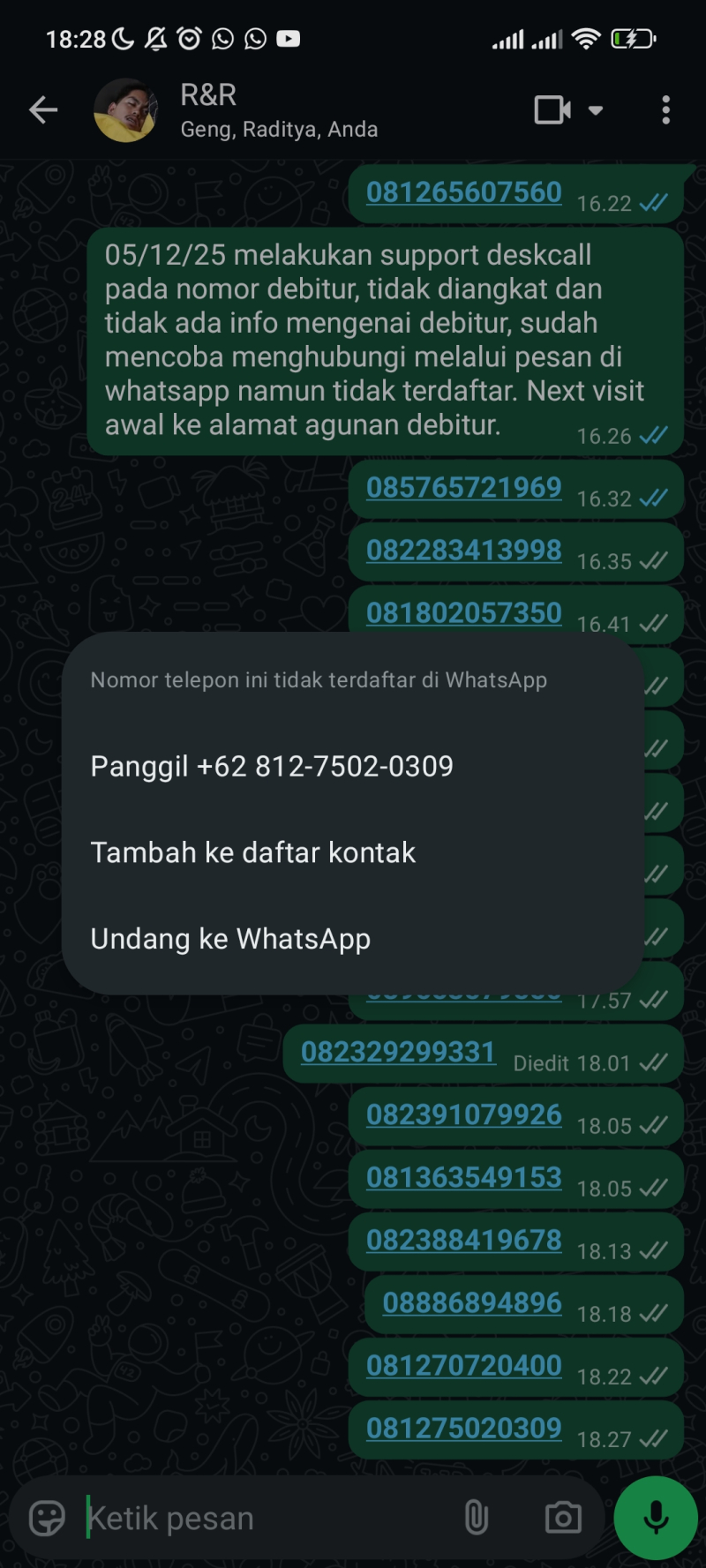
Task: Open phone number link 082329299331
Action: [x=398, y=1053]
